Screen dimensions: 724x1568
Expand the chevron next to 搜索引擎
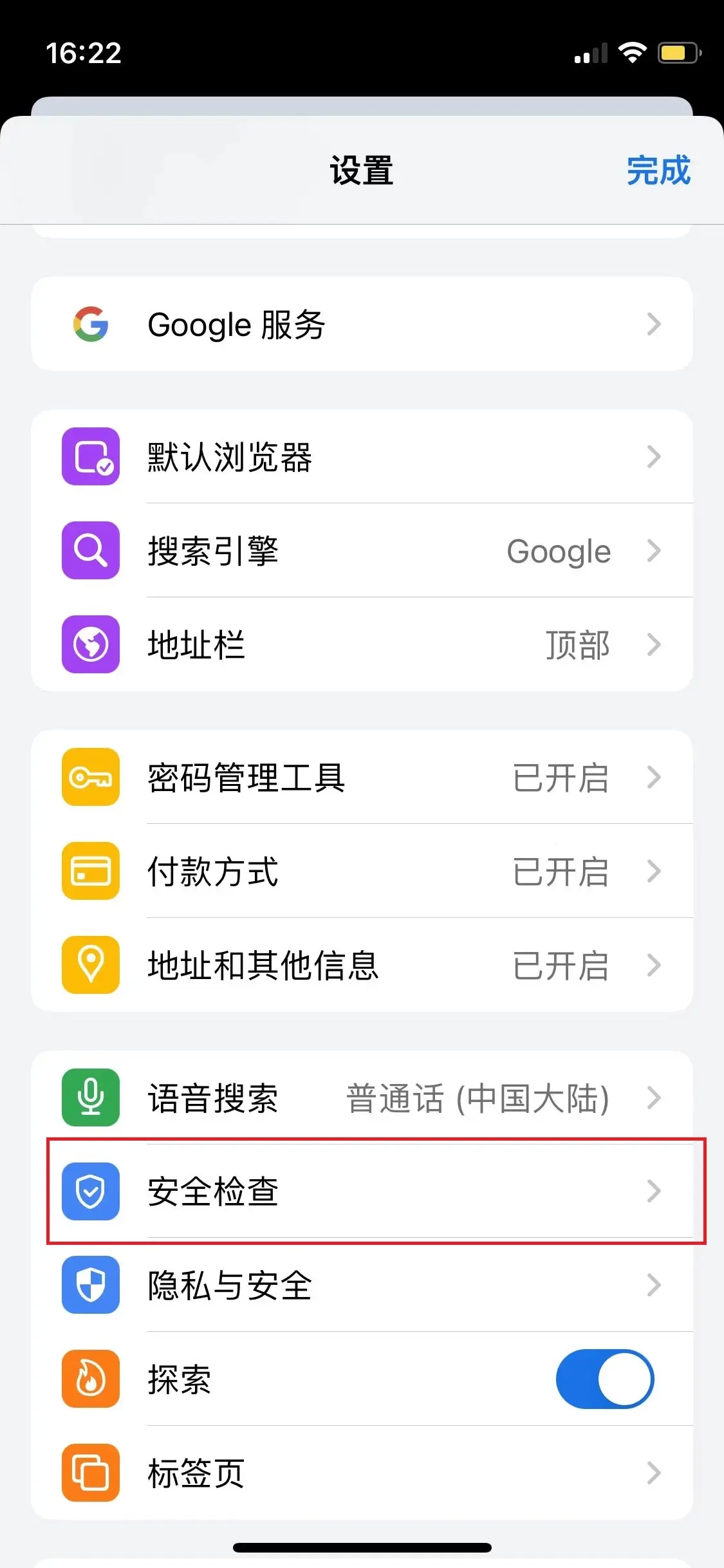coord(654,551)
